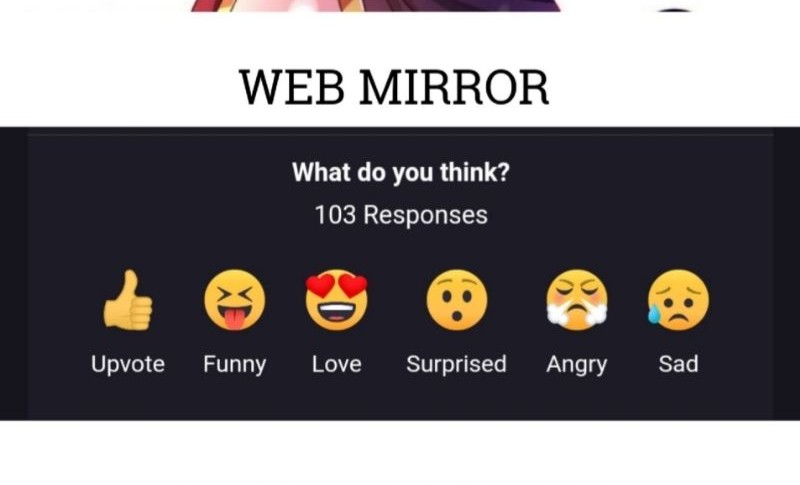Tap the Angry reaction emoji
This screenshot has height=485, width=800.
(576, 301)
